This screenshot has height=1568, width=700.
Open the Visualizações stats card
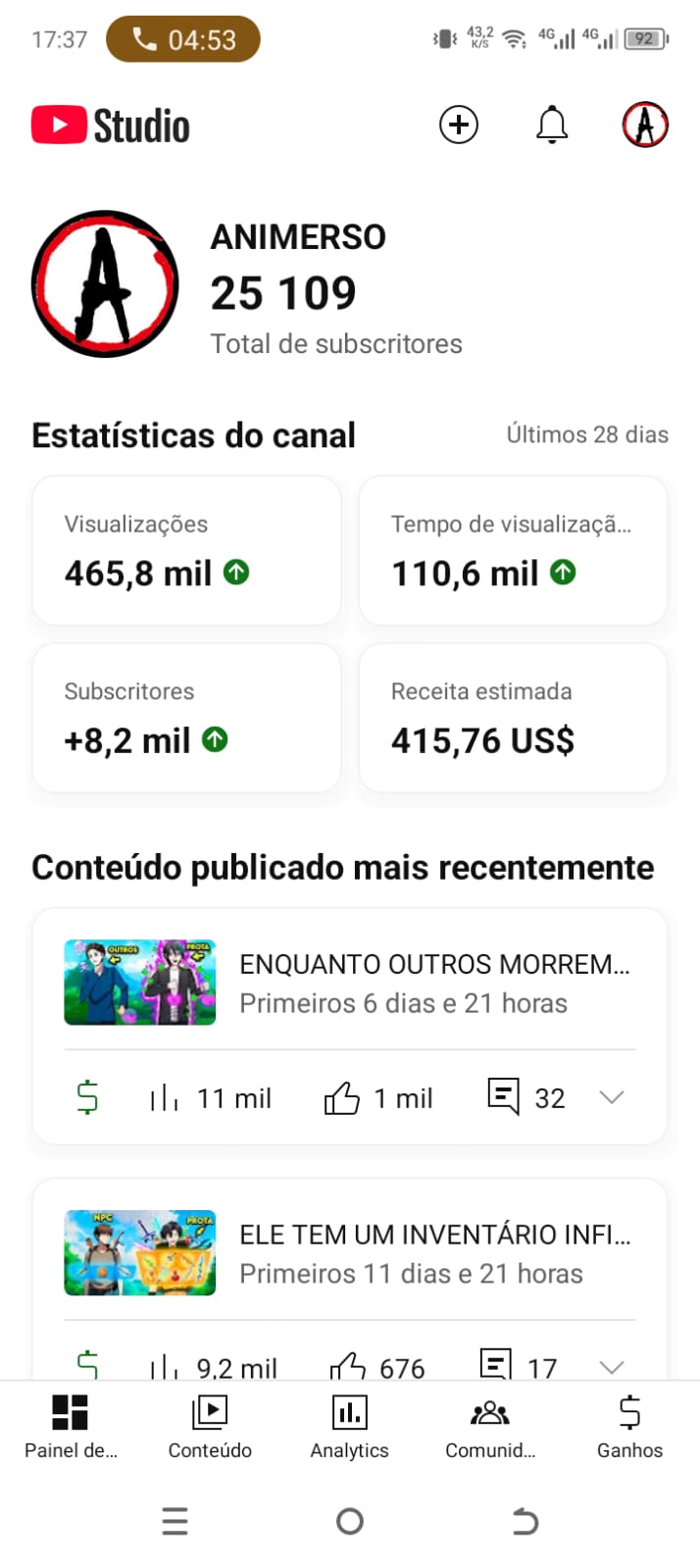click(186, 550)
